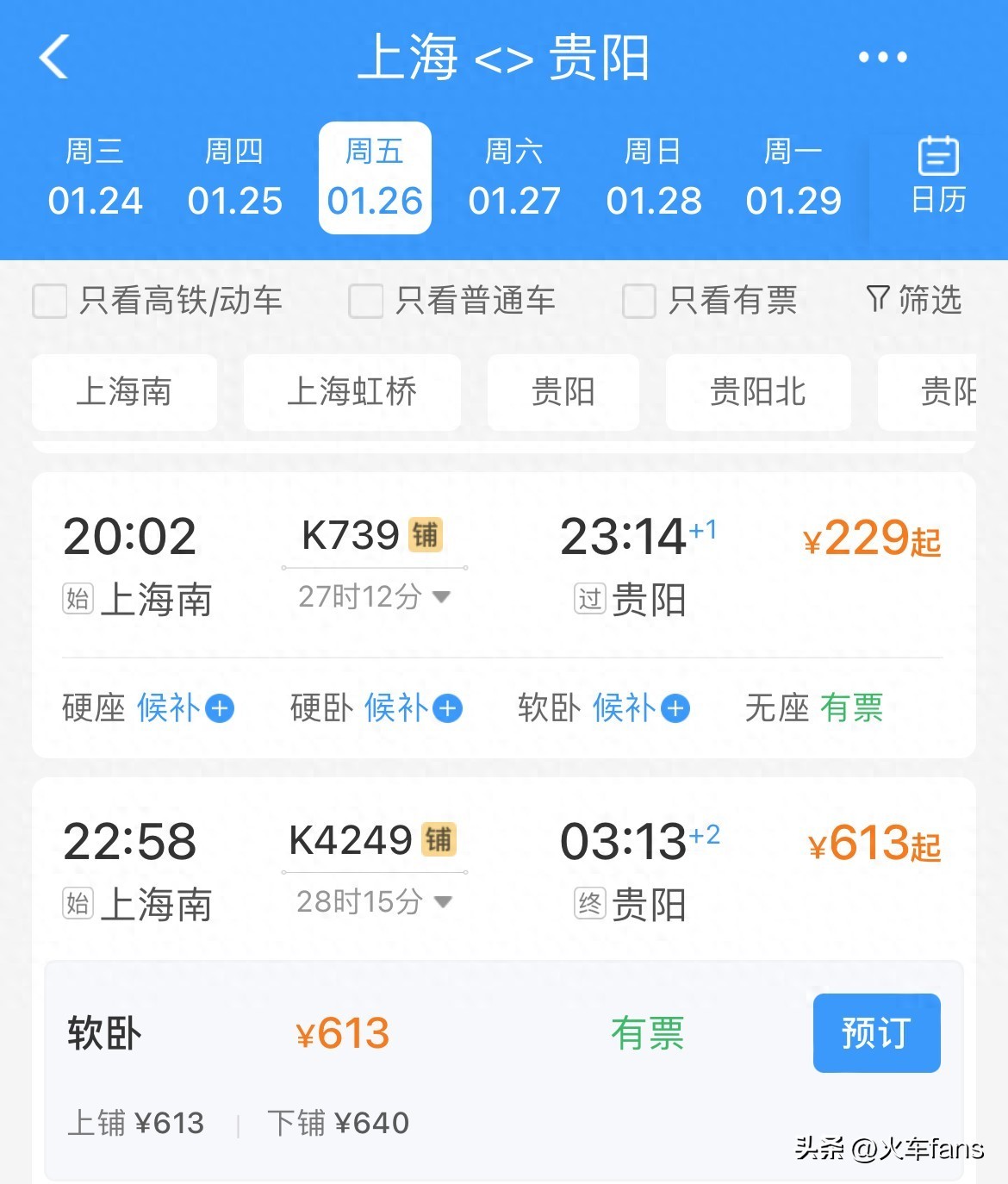Join the 软卧 候补 waitlist for K739
This screenshot has width=1008, height=1184.
[639, 708]
